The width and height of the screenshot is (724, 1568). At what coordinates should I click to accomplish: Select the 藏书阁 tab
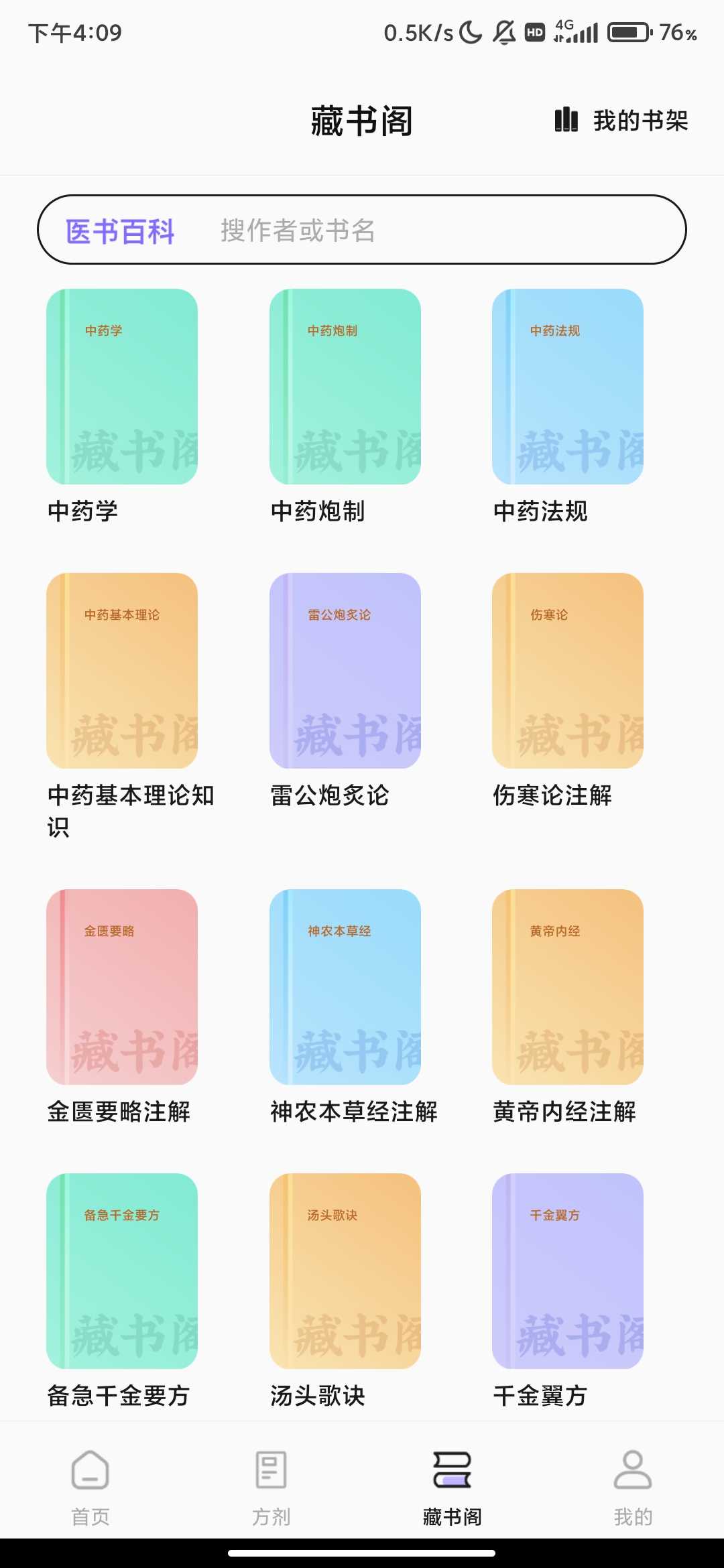(452, 1488)
